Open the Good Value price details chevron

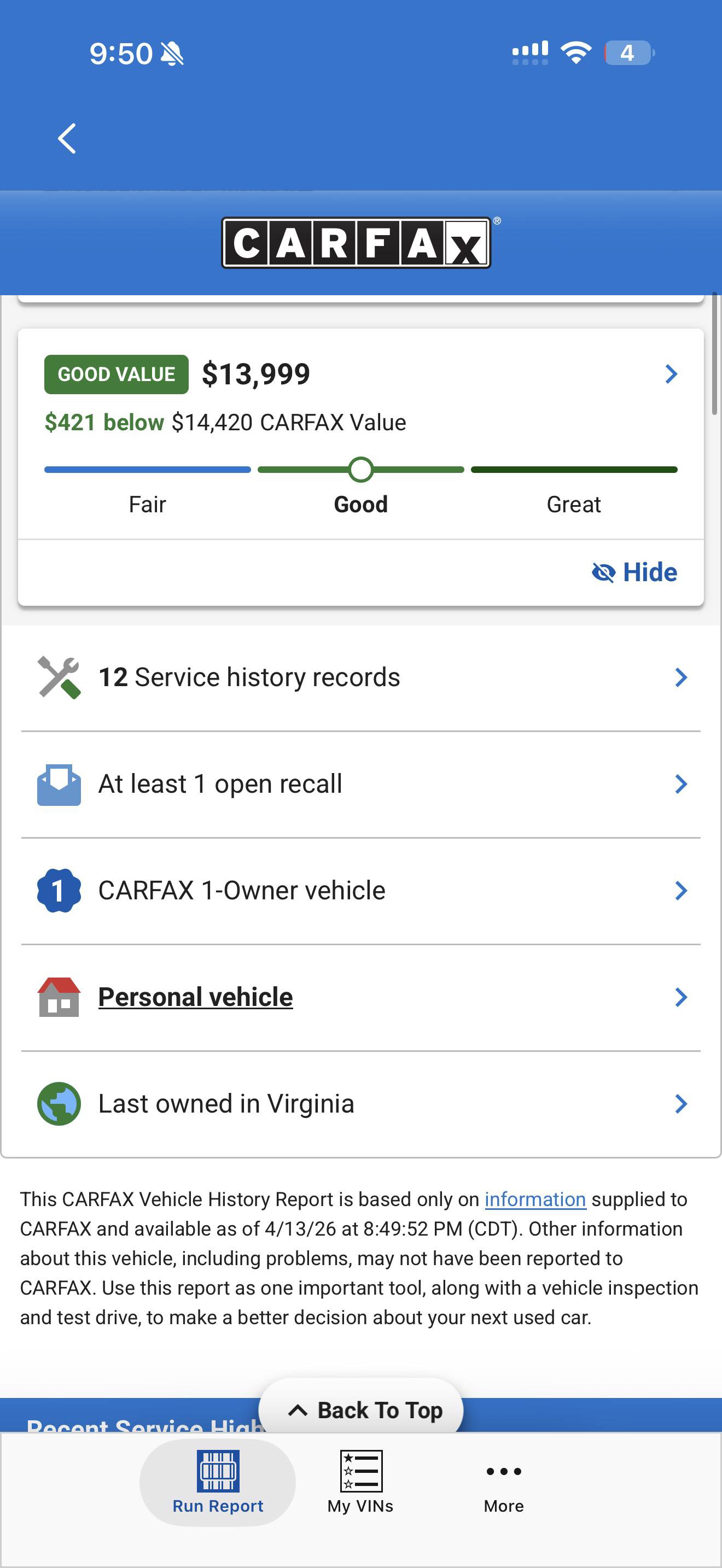click(672, 374)
